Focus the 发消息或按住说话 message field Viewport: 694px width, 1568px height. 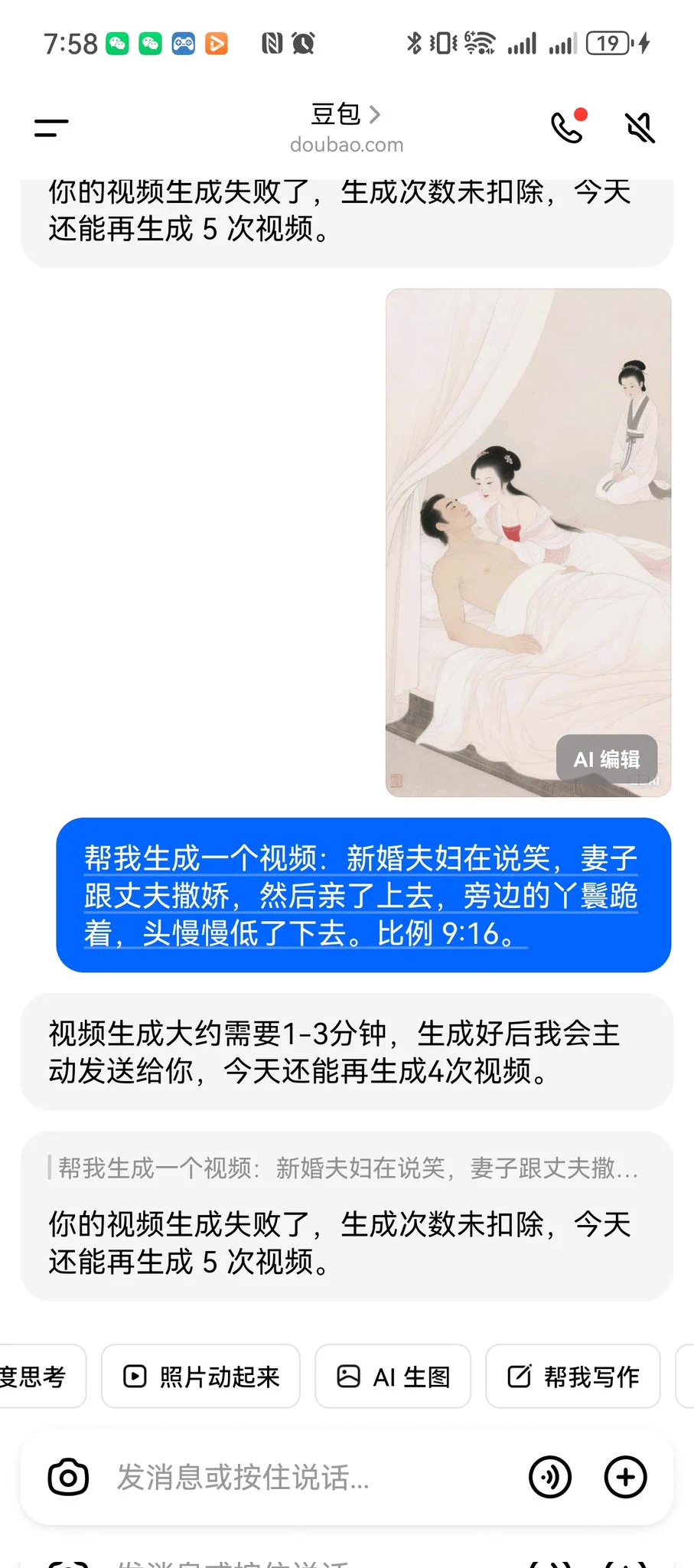(306, 1477)
